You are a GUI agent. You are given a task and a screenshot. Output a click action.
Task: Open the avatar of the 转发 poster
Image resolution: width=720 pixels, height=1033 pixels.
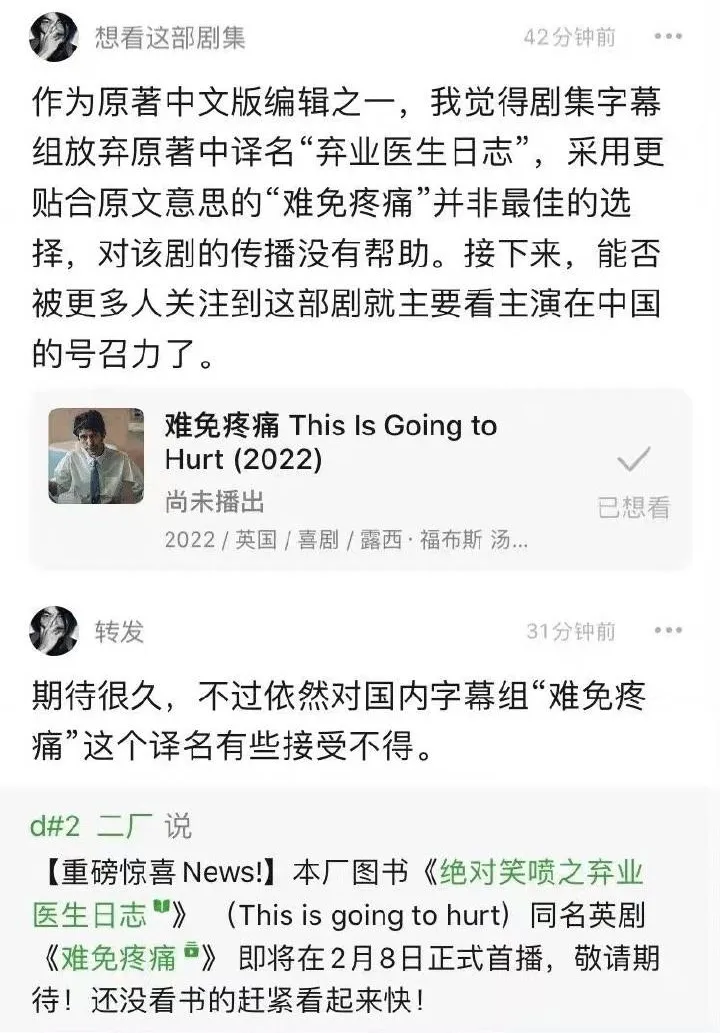click(53, 631)
